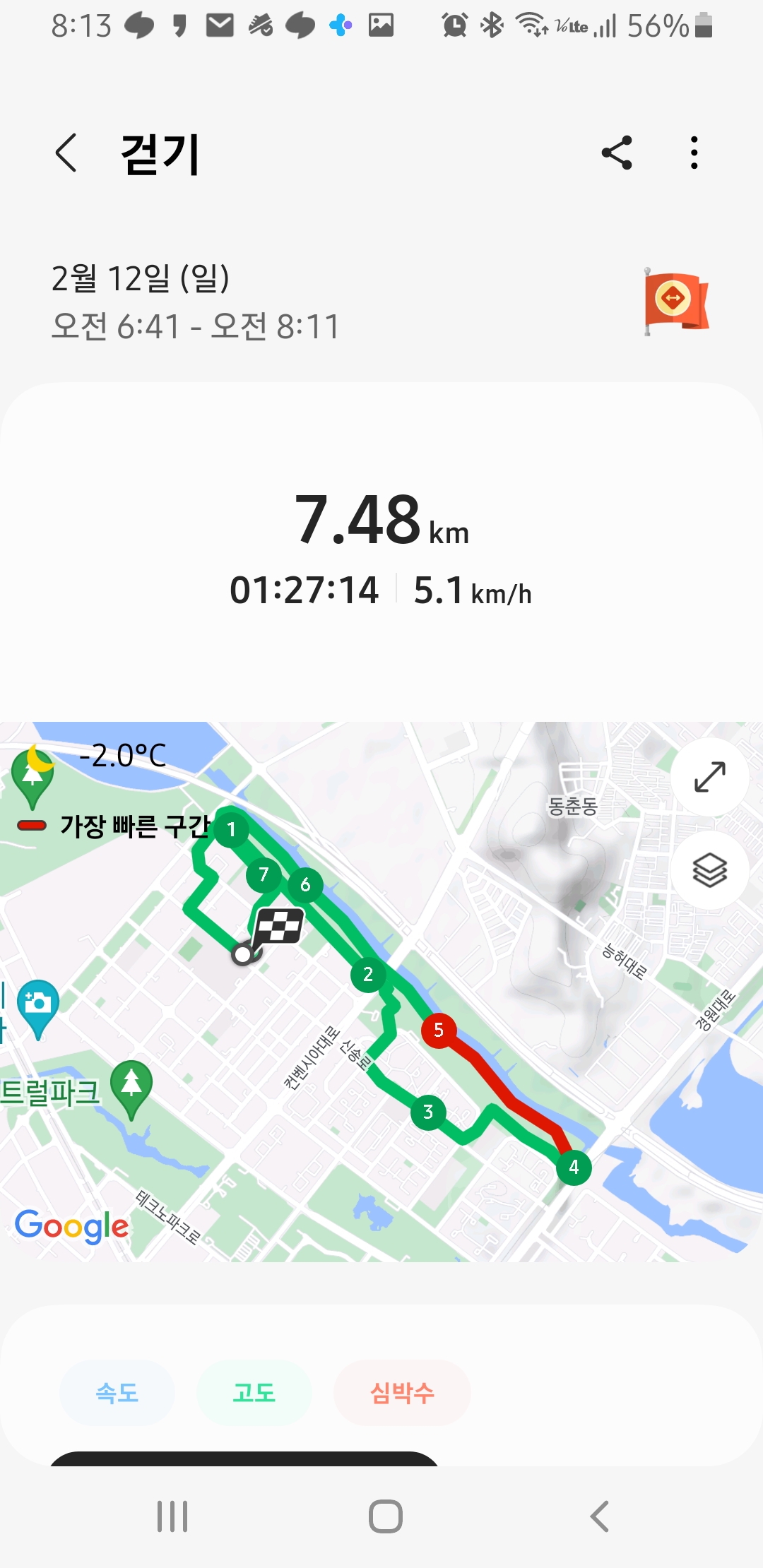Open the orange flag achievement badge
Screen dimensions: 763x1568
coord(675,302)
